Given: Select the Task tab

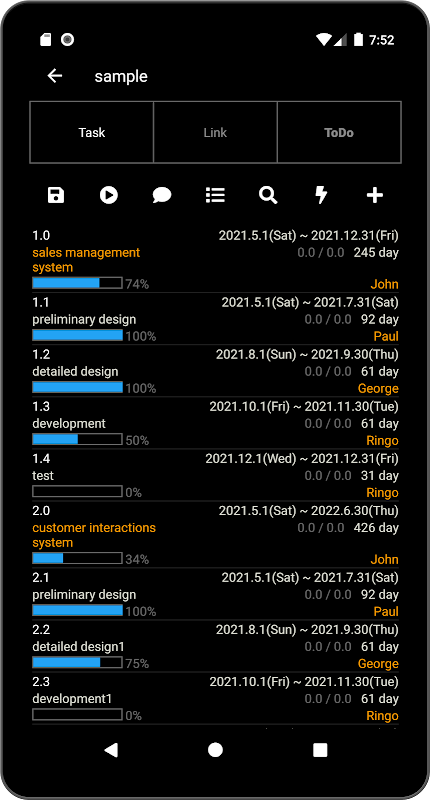Looking at the screenshot, I should [92, 132].
